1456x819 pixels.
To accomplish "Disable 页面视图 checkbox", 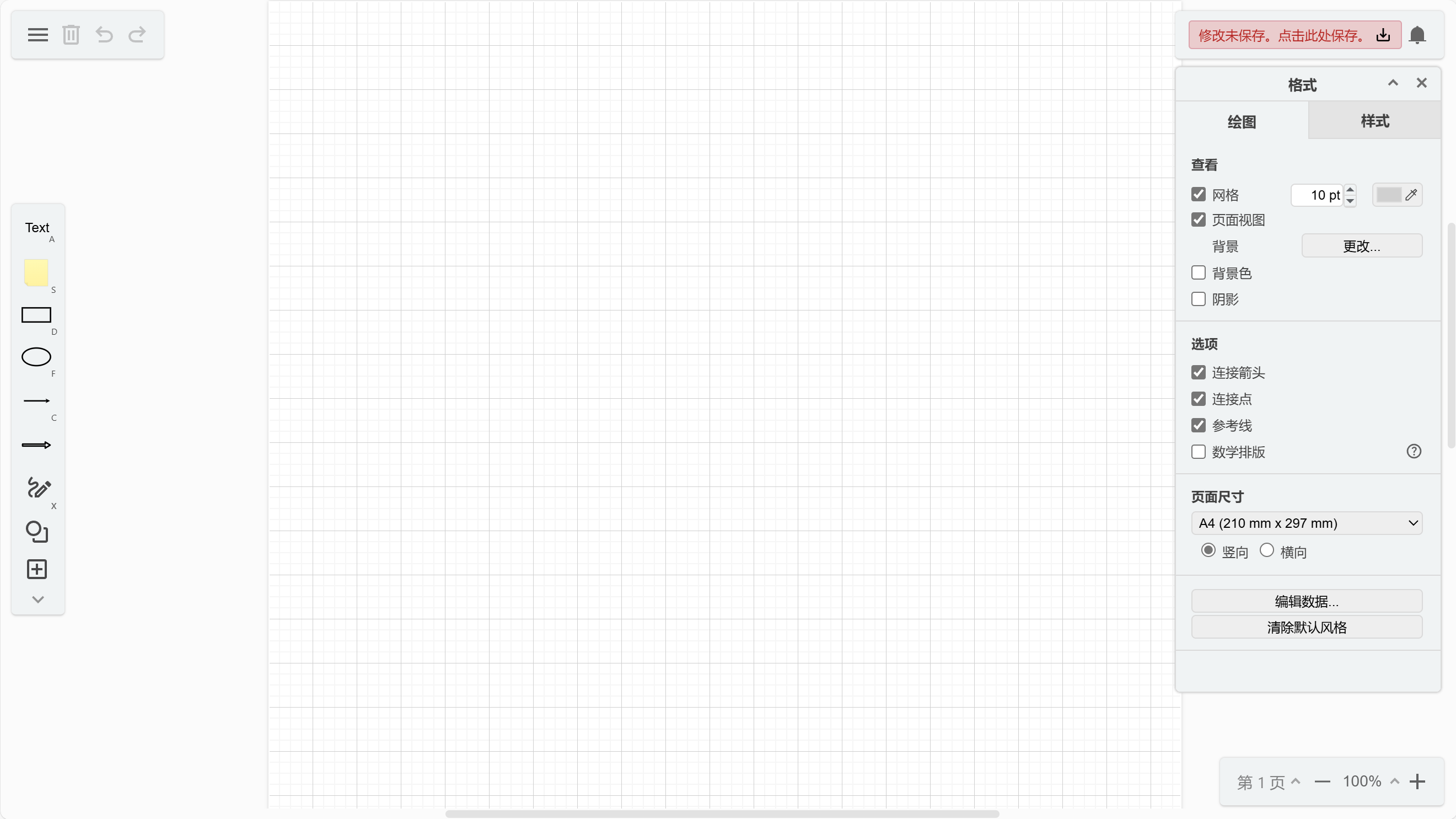I will 1198,220.
